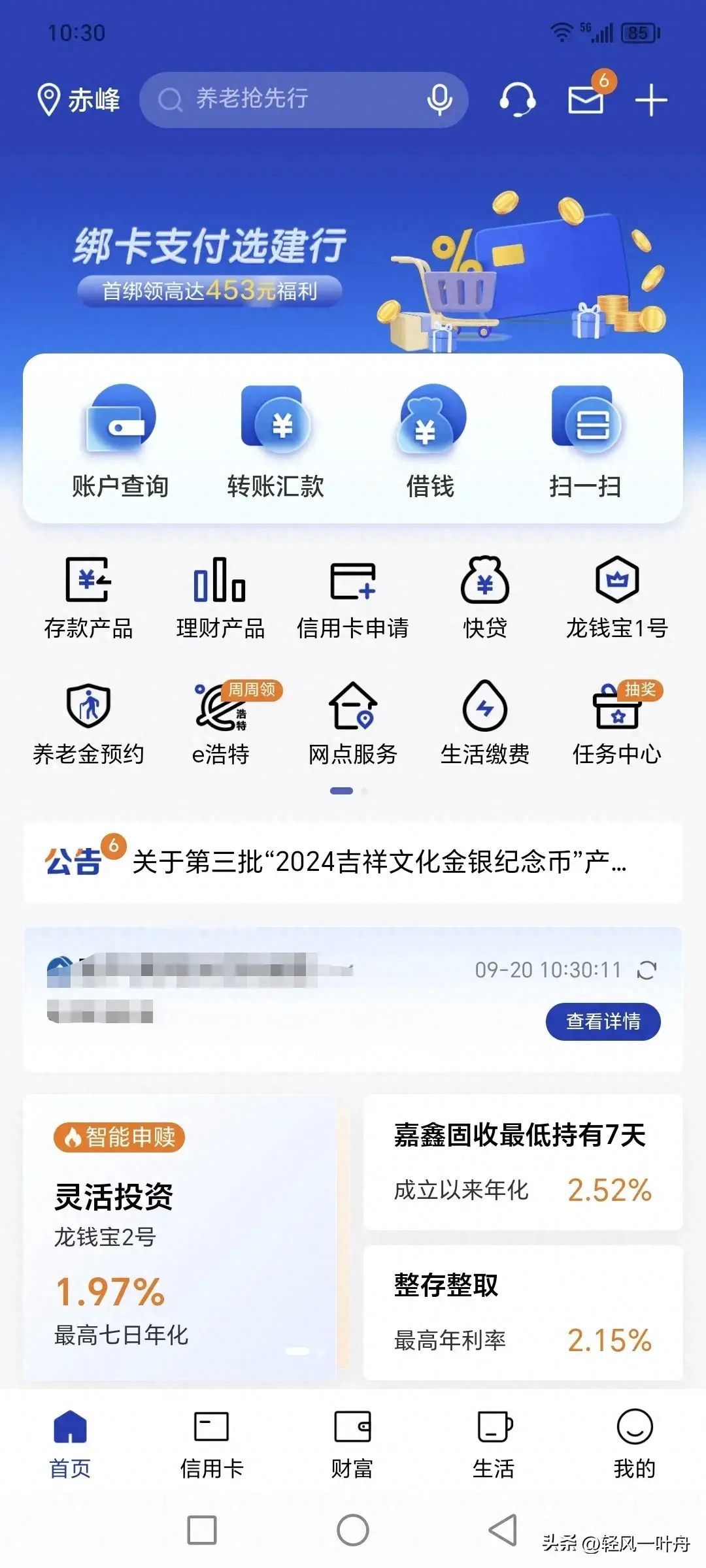Open 账户查询 account inquiry
Viewport: 706px width, 1568px height.
tap(120, 441)
